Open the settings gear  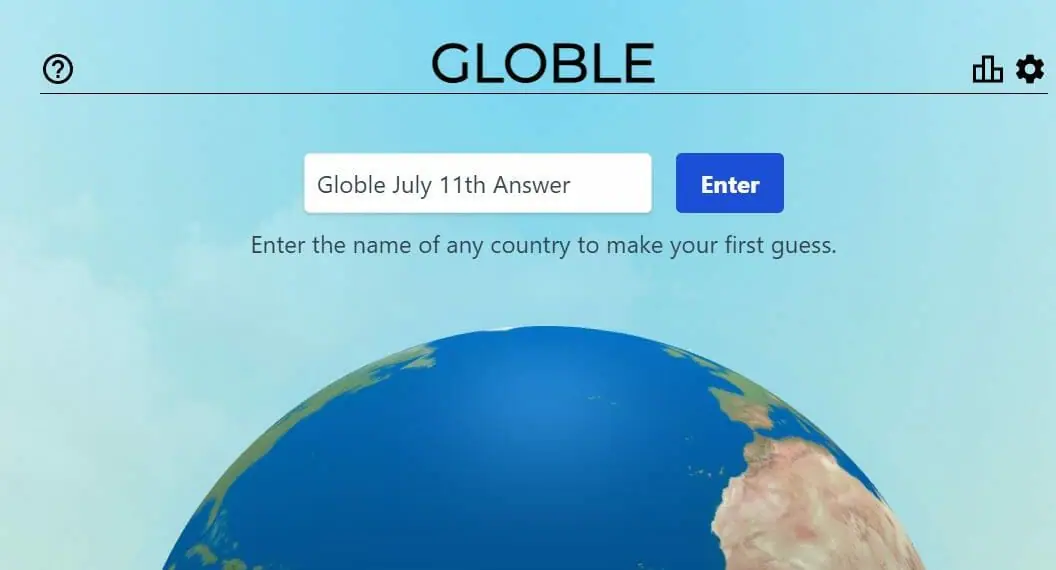coord(1029,69)
